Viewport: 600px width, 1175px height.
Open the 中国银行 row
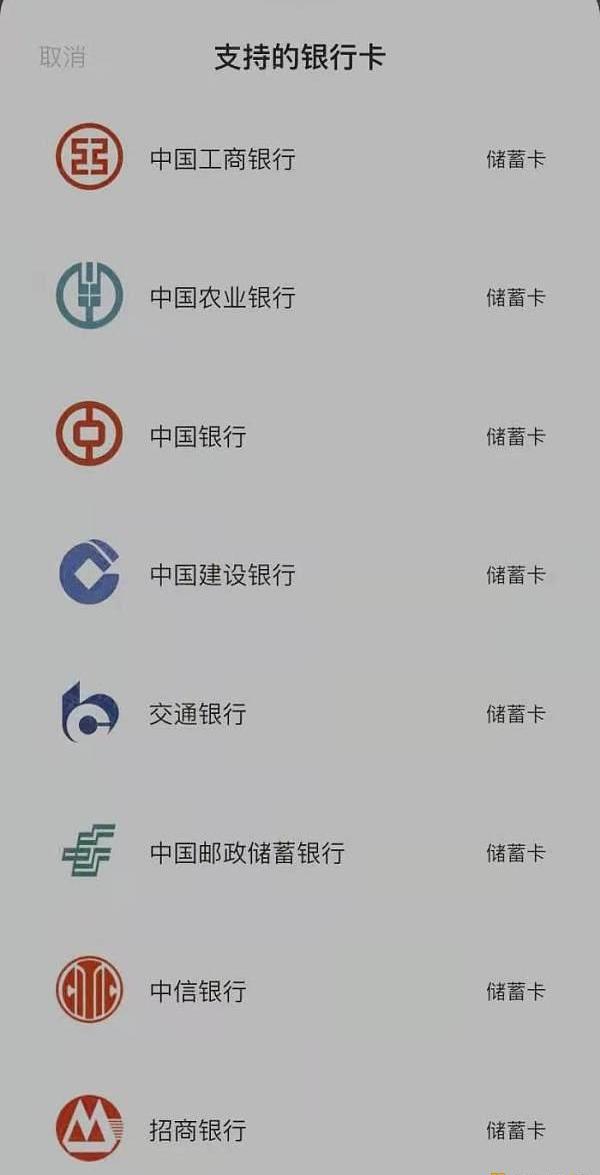[x=198, y=437]
